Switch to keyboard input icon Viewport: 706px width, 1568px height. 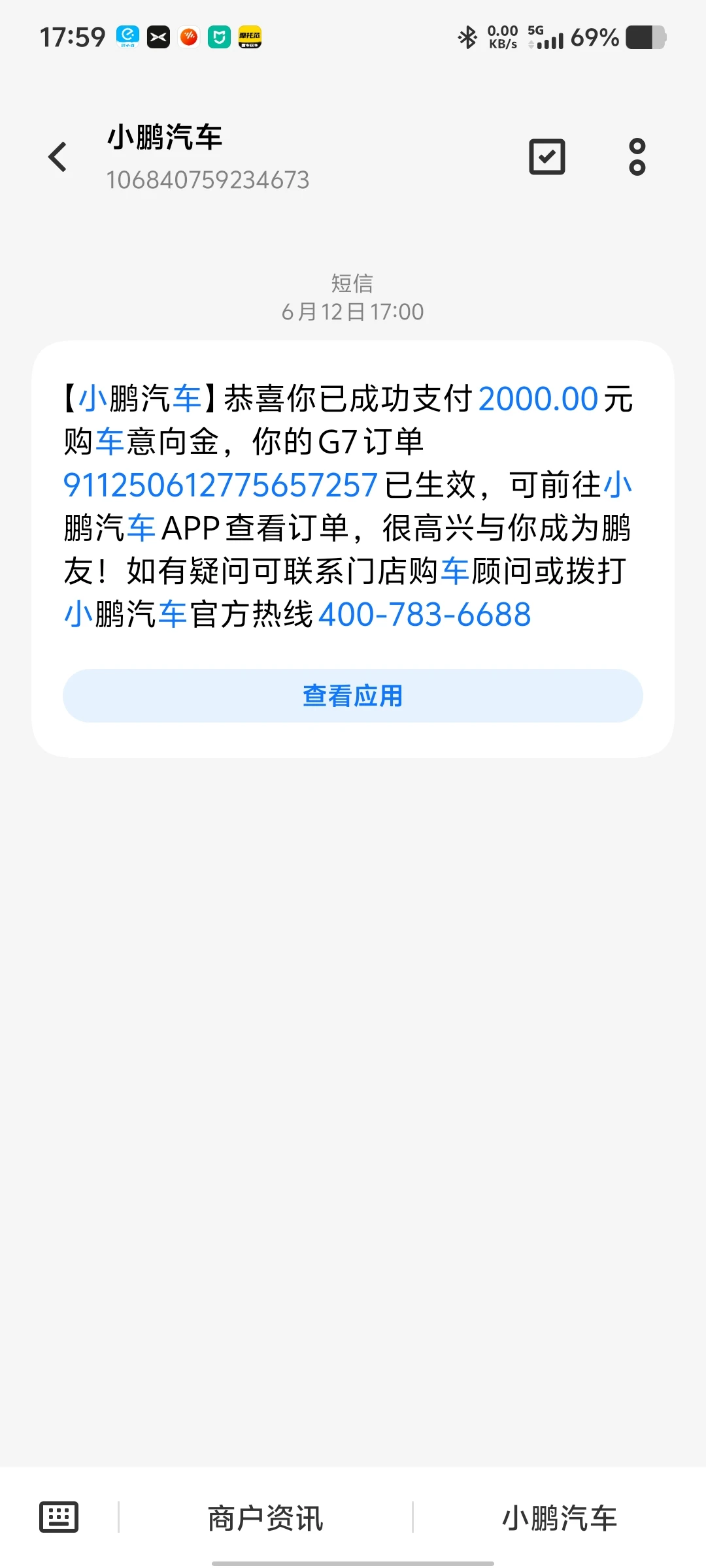(x=59, y=1516)
